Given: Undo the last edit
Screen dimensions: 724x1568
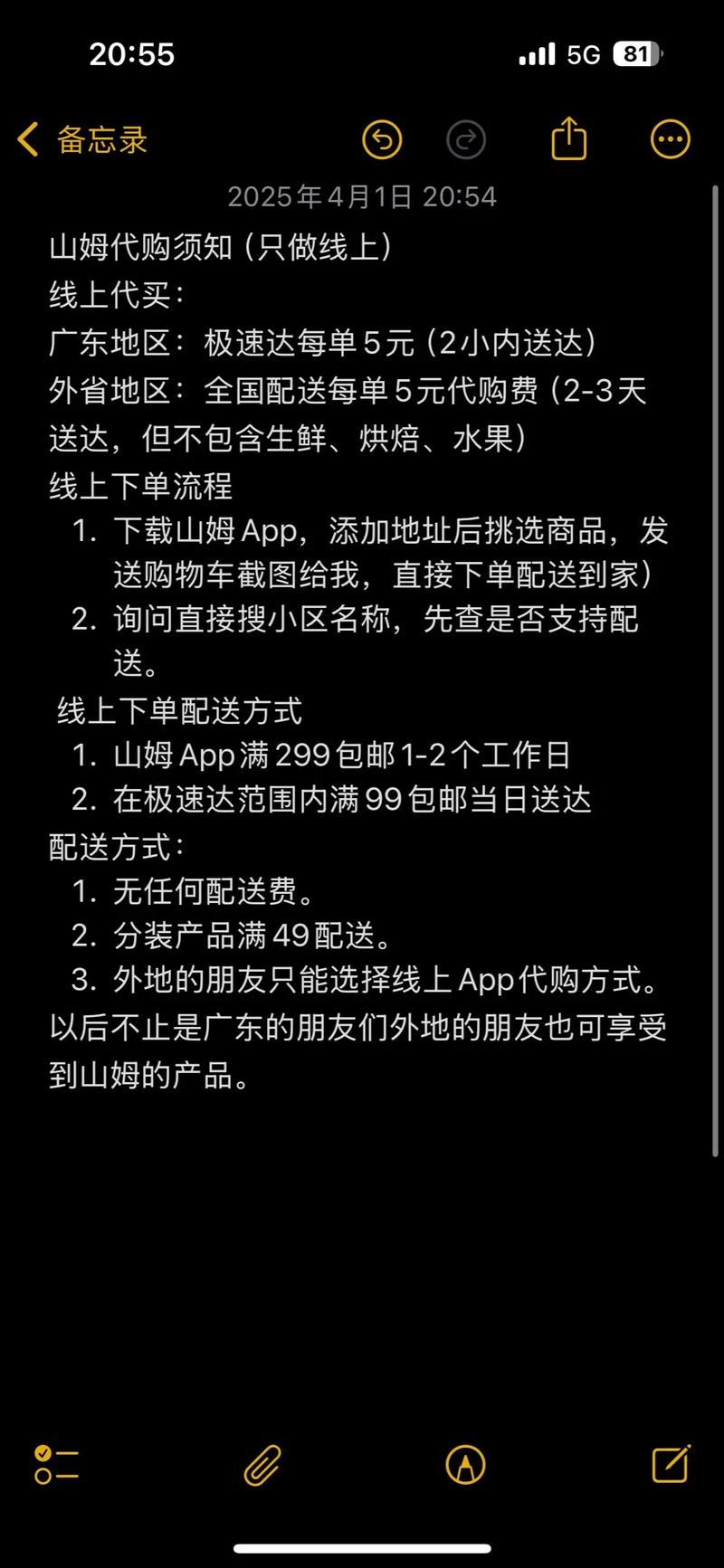Looking at the screenshot, I should 382,140.
